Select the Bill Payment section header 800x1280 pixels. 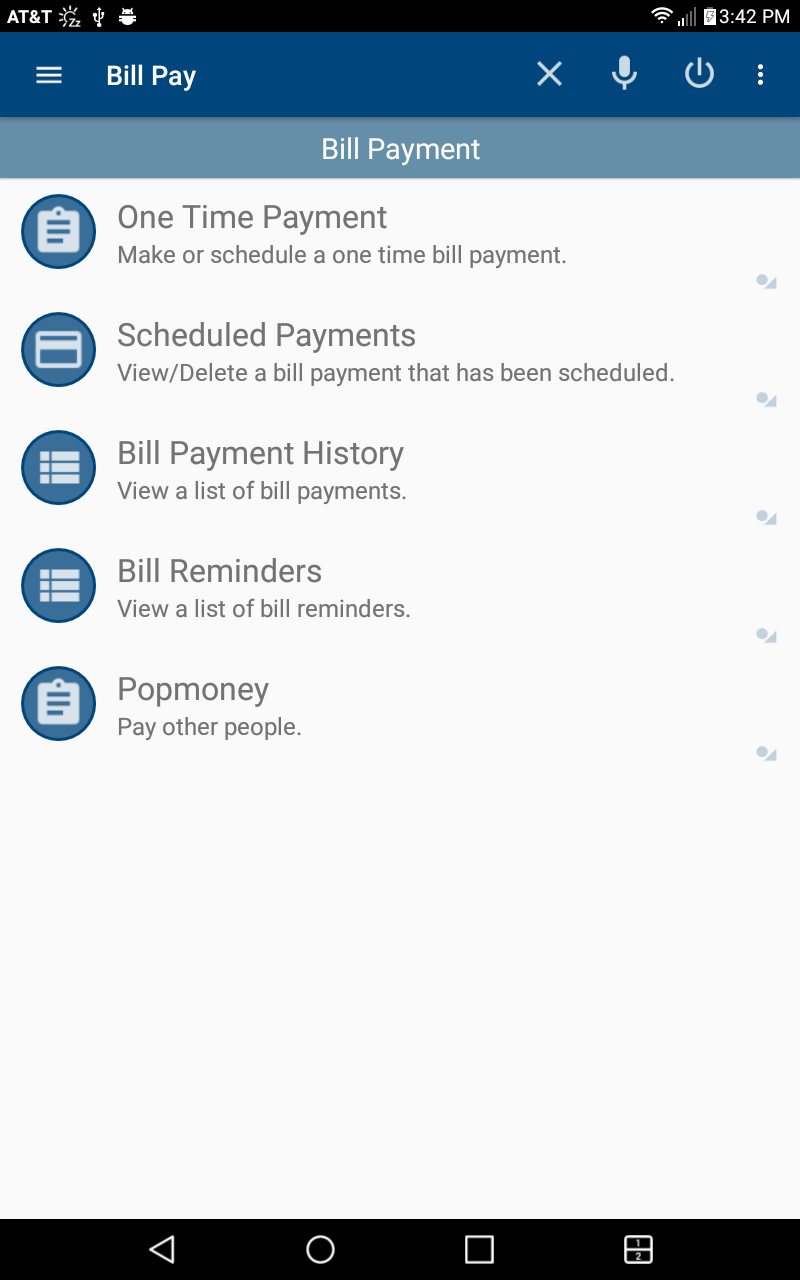click(400, 148)
